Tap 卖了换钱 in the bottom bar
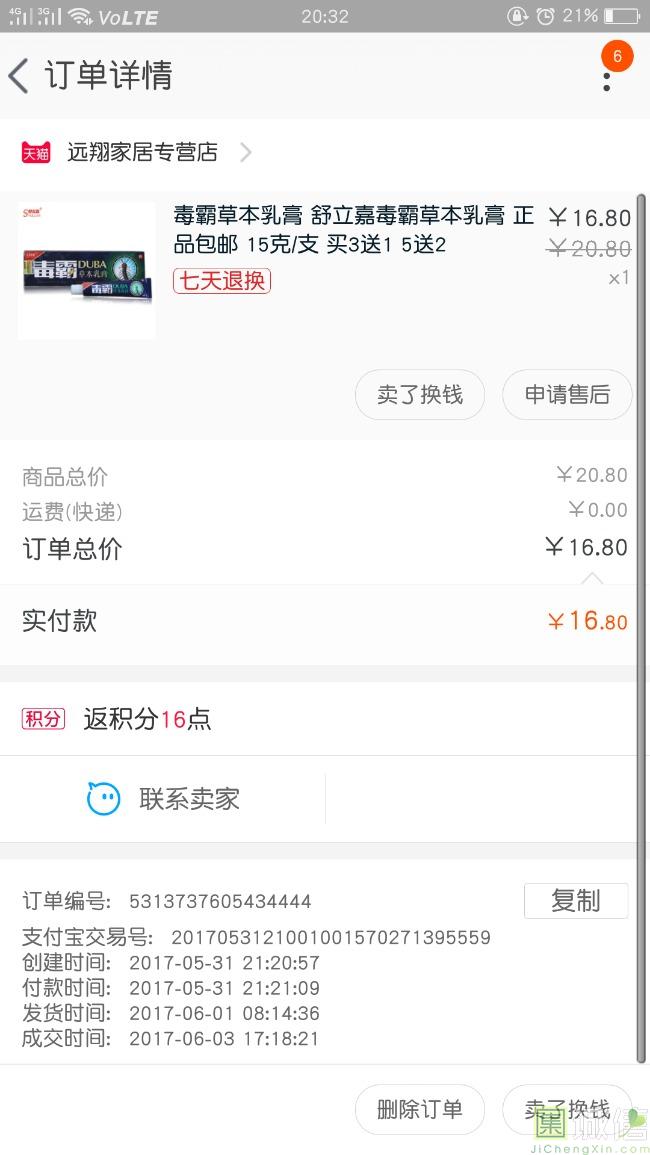 tap(567, 1109)
